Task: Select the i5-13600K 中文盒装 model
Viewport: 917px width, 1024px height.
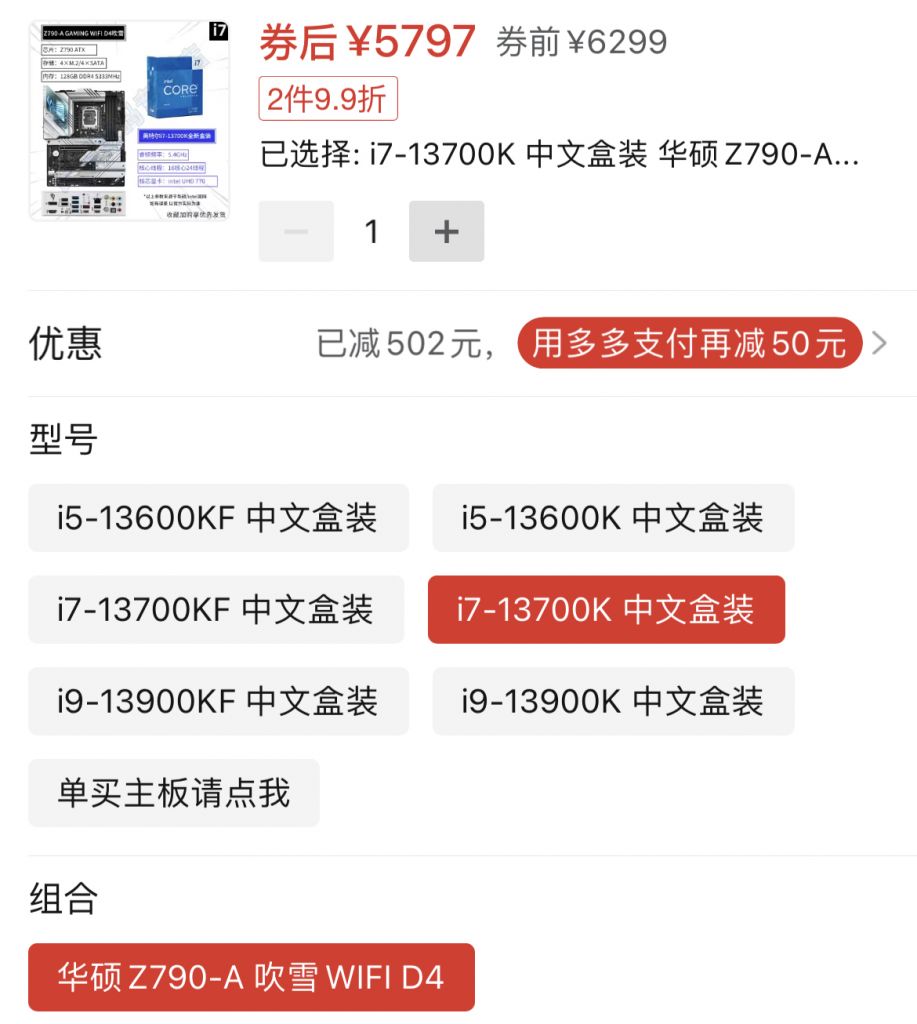Action: pos(613,517)
